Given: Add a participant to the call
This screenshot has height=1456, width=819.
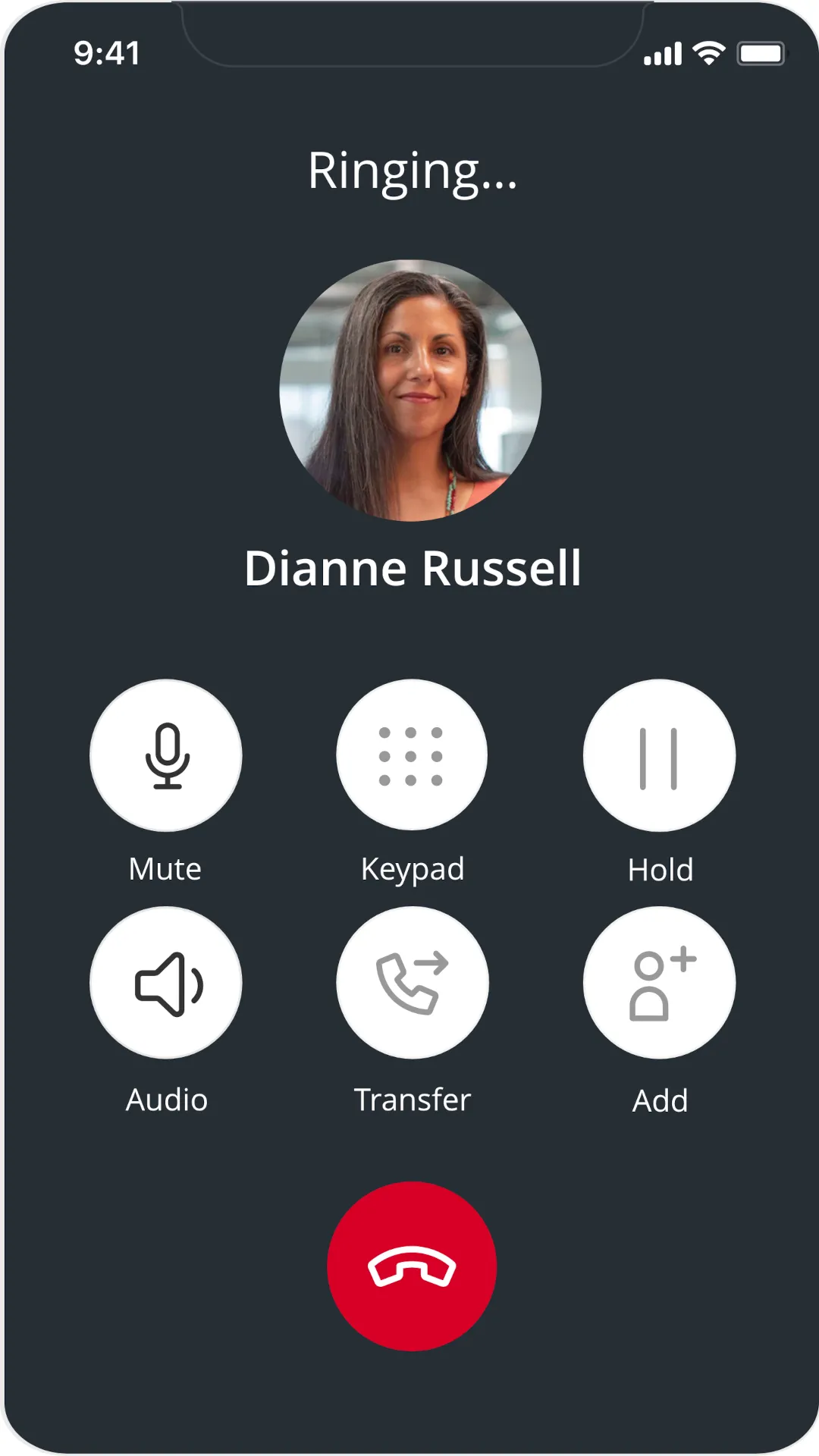Looking at the screenshot, I should pos(659,983).
